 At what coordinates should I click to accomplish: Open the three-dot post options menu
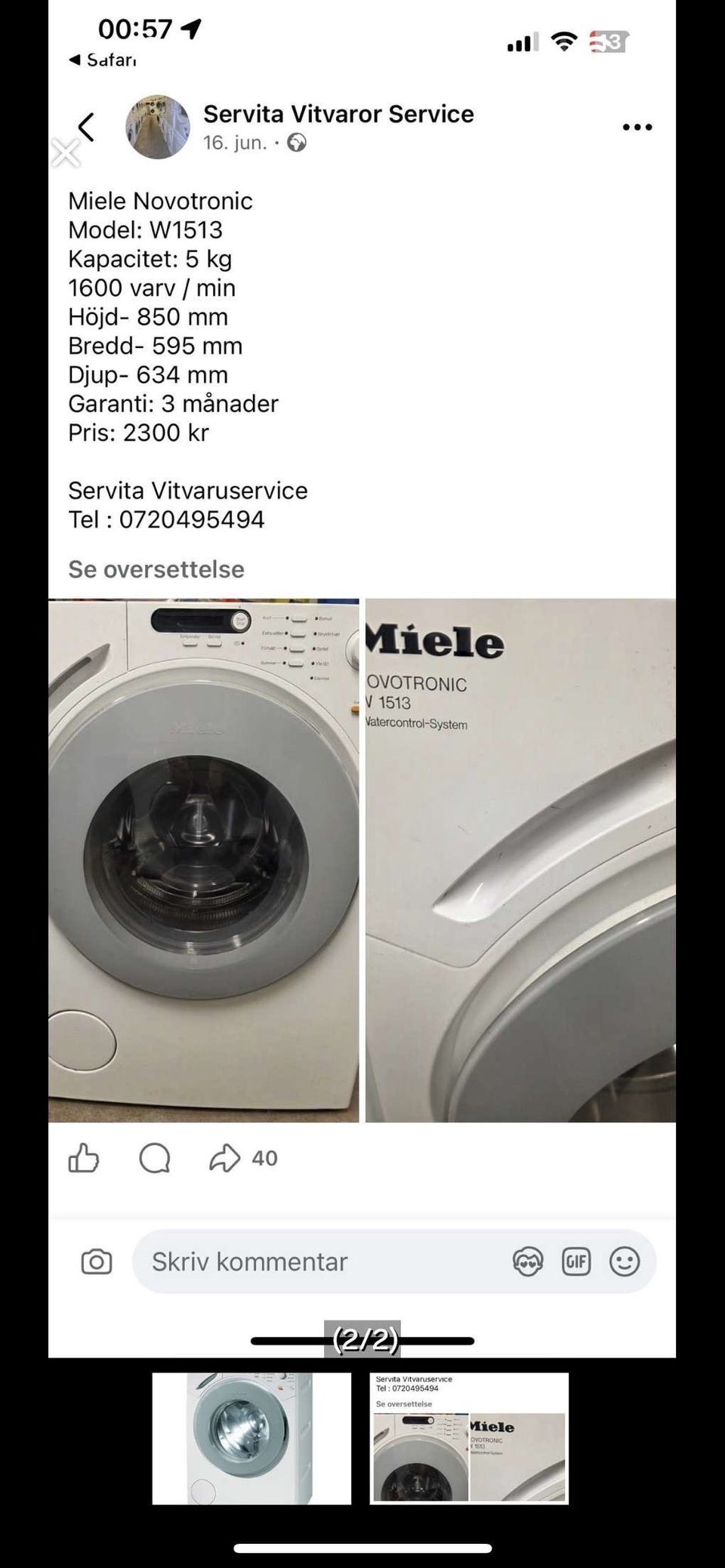click(x=637, y=127)
